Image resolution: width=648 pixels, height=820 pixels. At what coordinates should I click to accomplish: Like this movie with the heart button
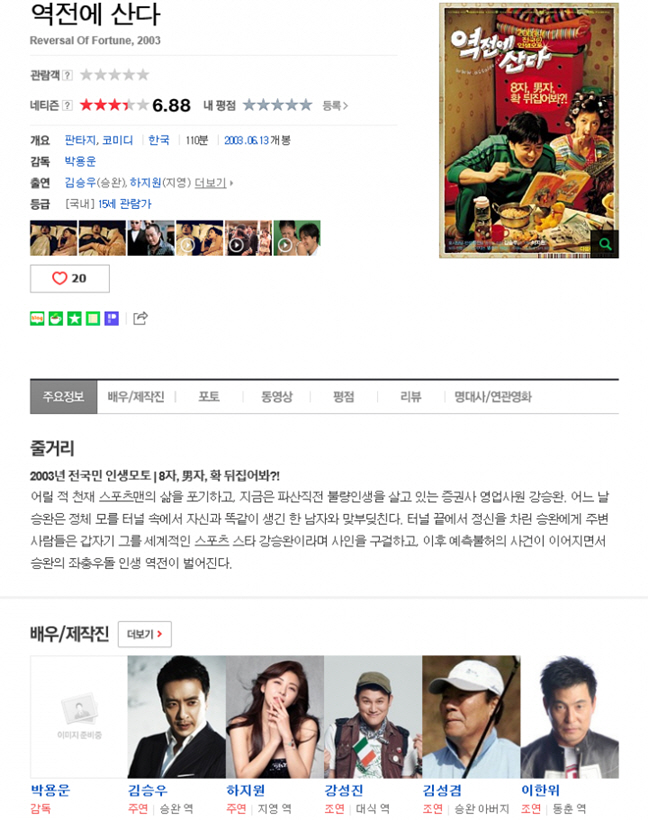(x=69, y=279)
